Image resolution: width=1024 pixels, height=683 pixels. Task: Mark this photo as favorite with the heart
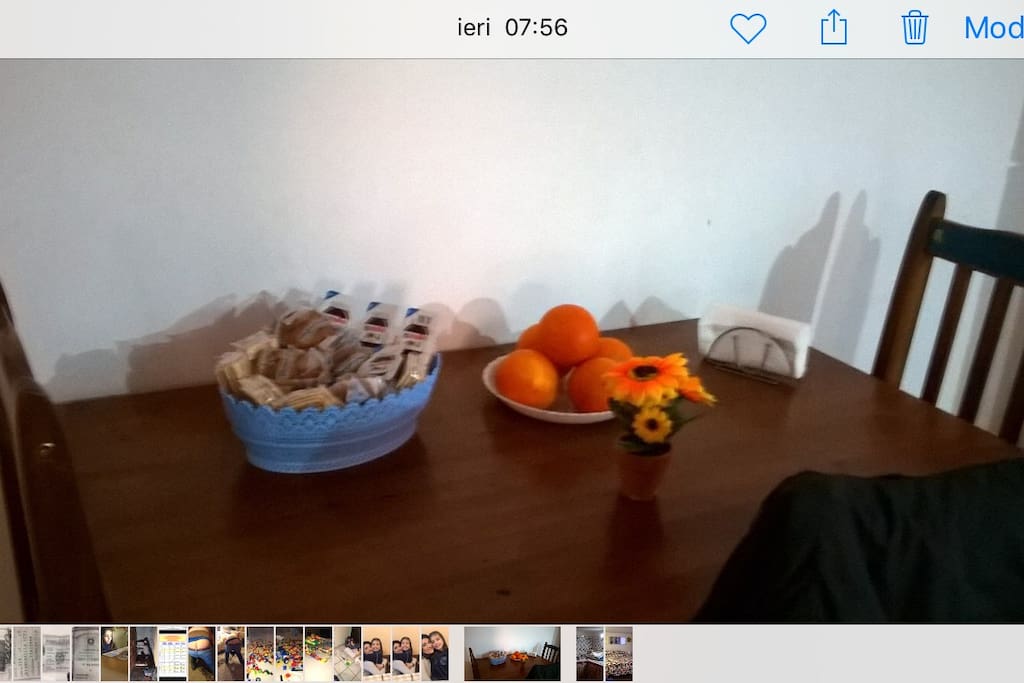(747, 28)
